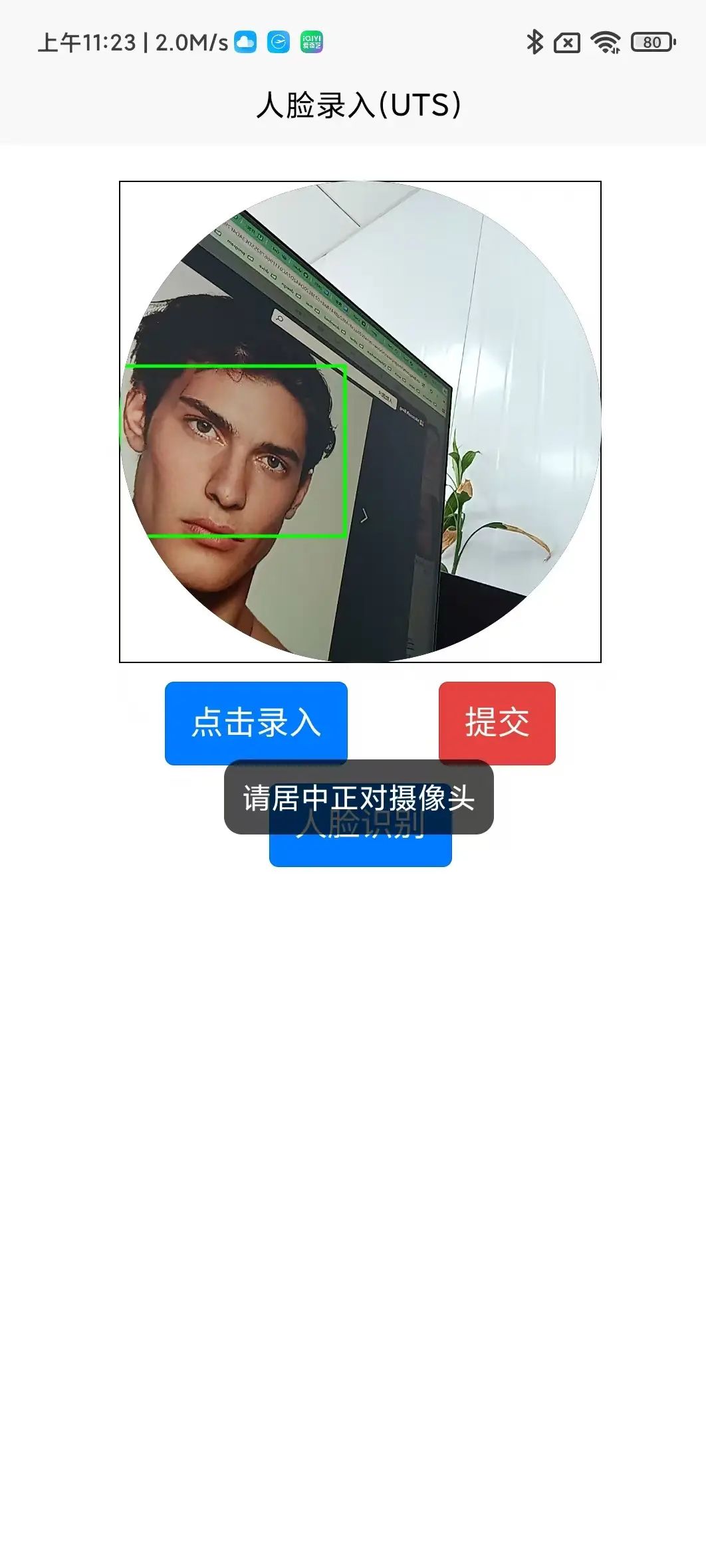
Task: Tap the 点击录入 button
Action: [x=256, y=722]
